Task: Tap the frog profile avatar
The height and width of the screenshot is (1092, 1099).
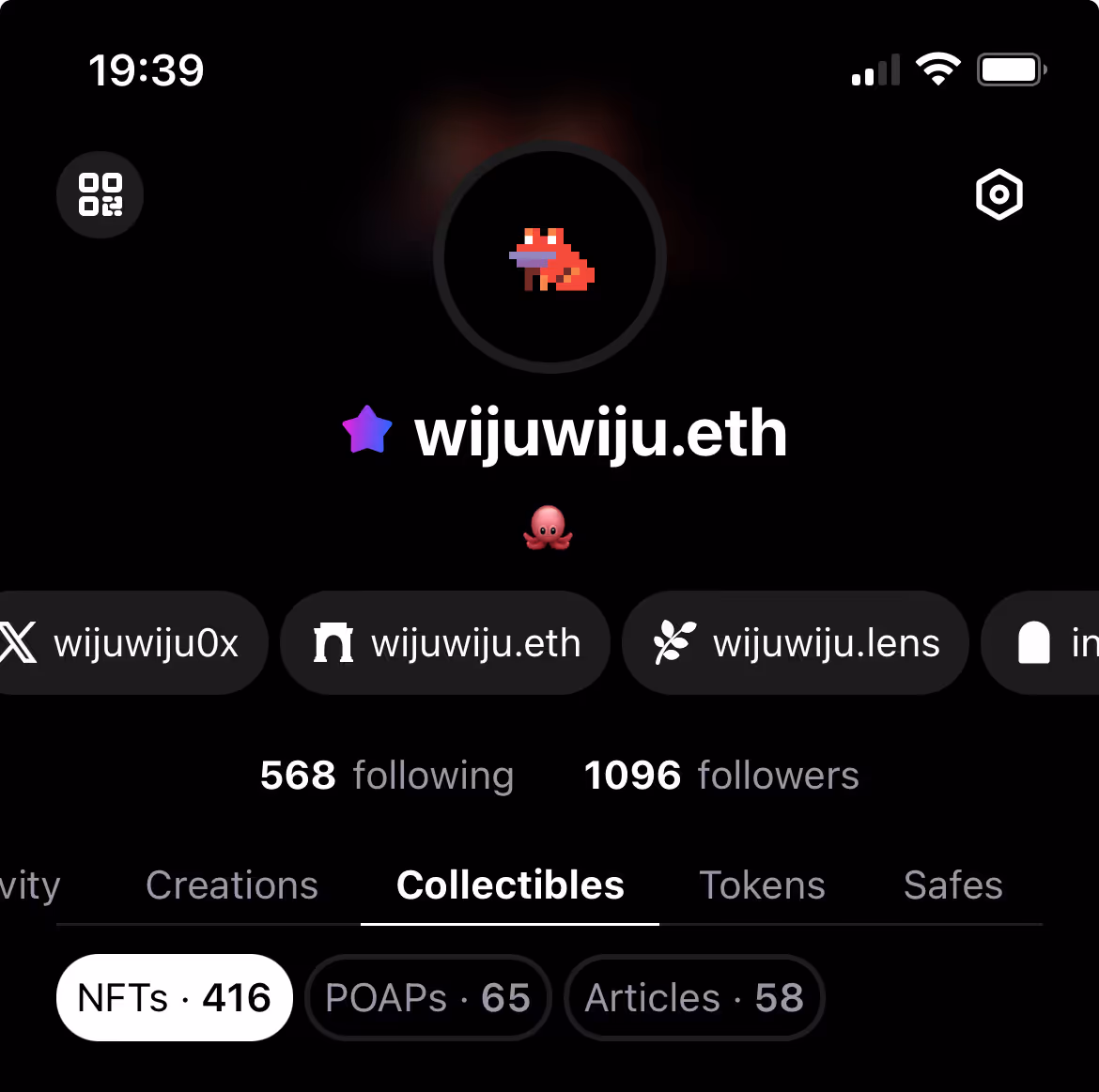Action: tap(550, 257)
